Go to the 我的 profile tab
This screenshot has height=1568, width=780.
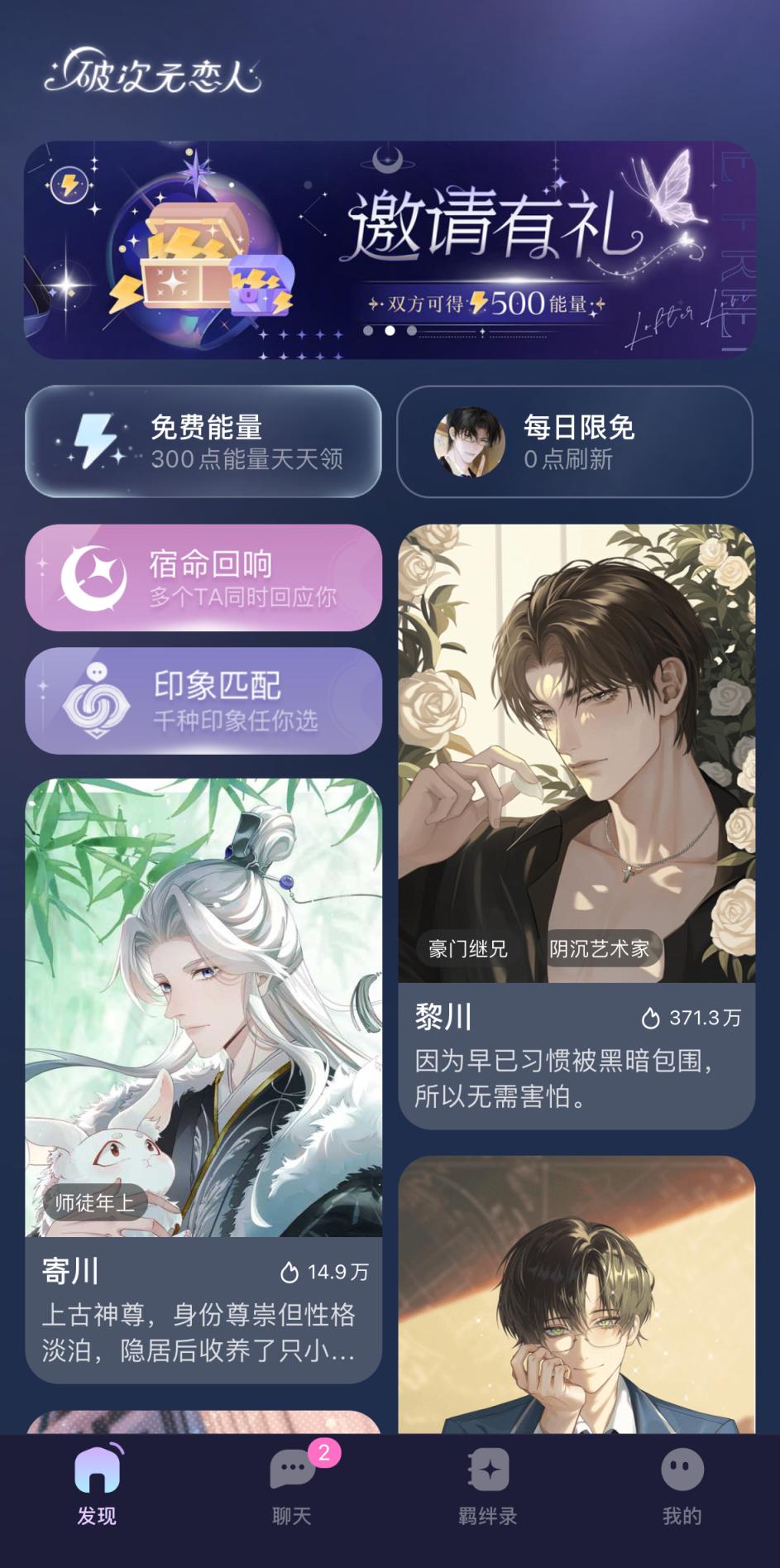(682, 1486)
